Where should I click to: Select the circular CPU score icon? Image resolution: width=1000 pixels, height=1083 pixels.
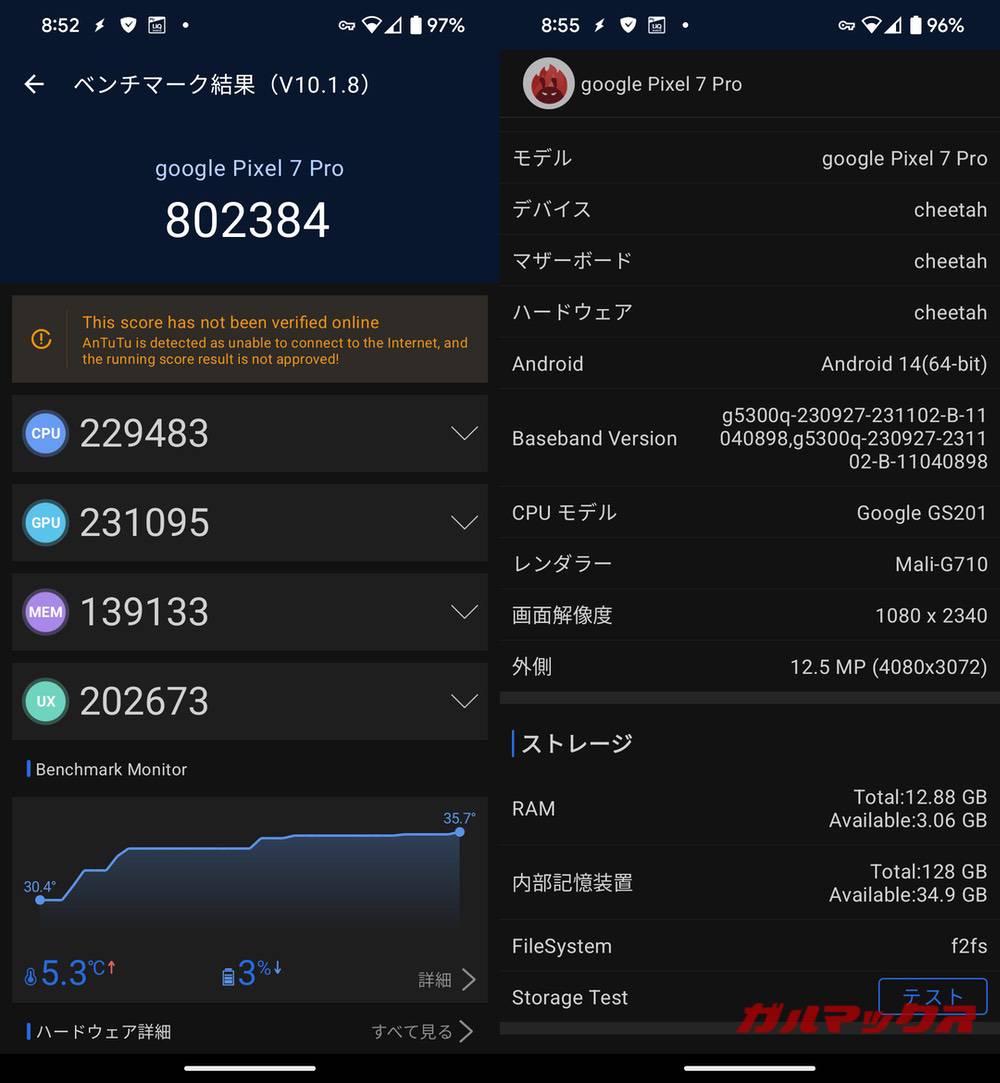click(45, 432)
